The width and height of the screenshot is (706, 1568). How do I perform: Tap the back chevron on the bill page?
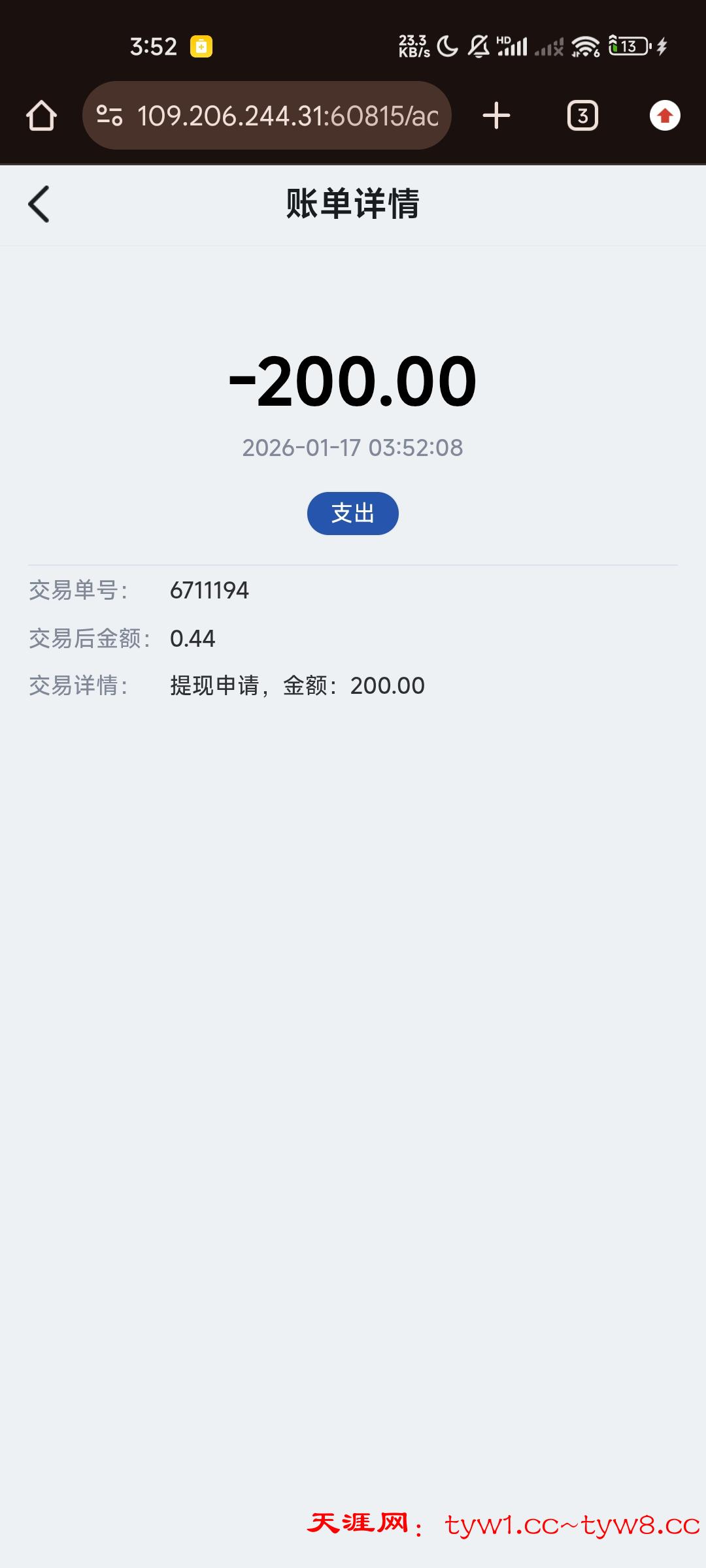(x=39, y=204)
